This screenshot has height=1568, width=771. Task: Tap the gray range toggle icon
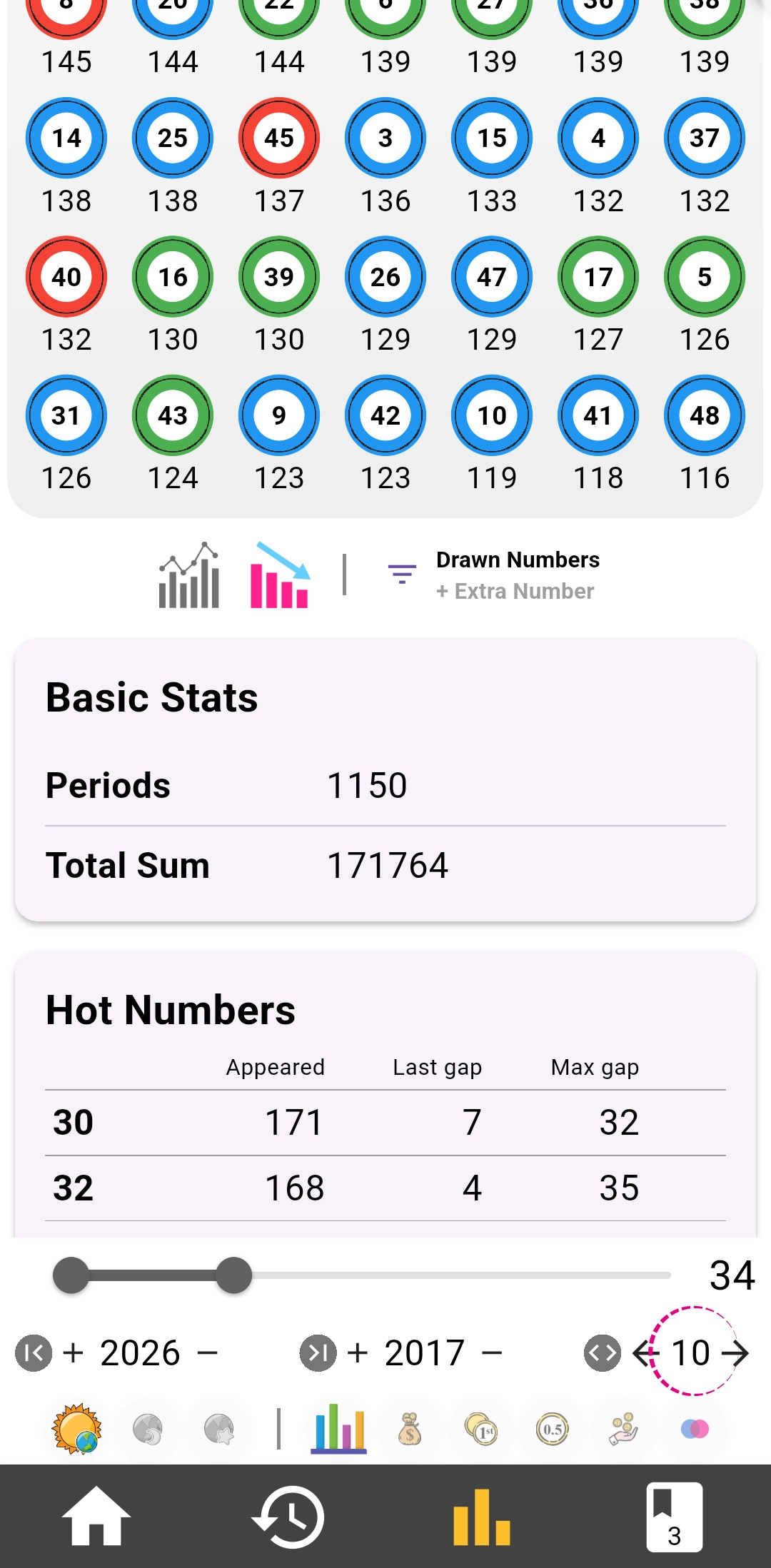click(x=603, y=1353)
